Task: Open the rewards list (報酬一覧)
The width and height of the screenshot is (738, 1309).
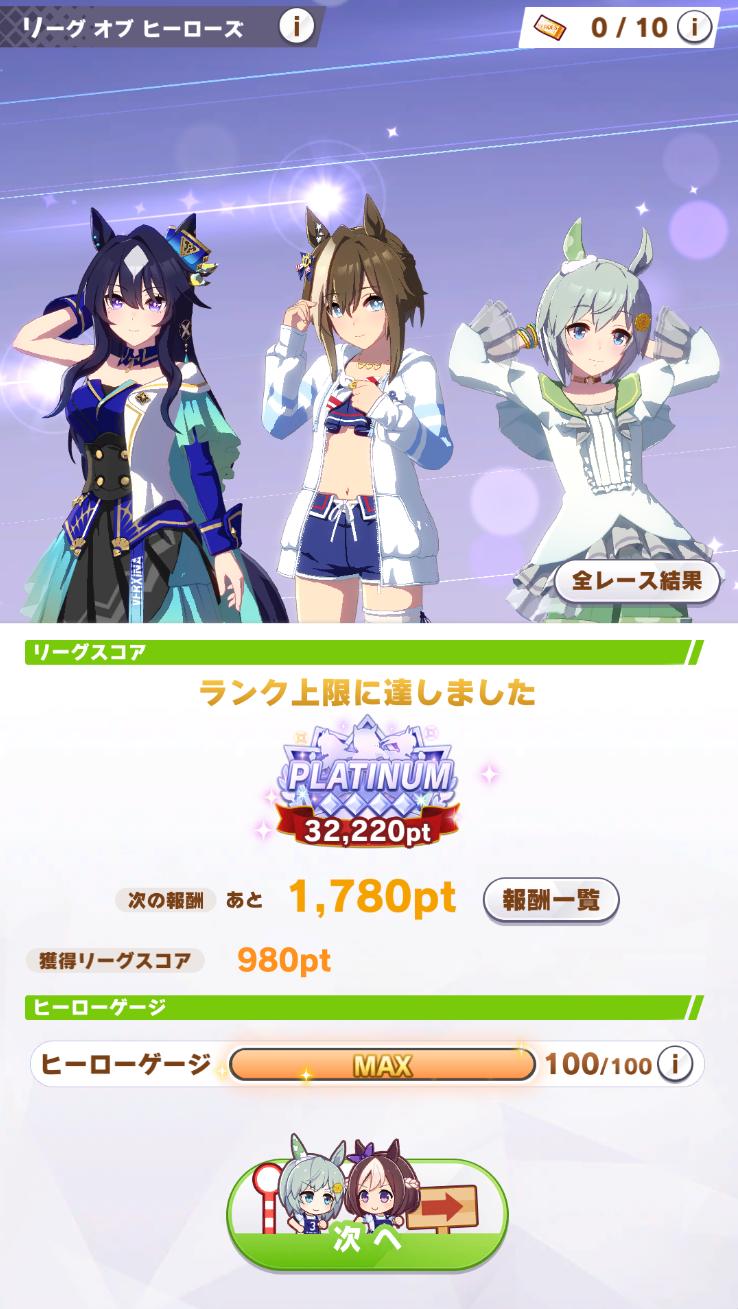Action: point(551,899)
